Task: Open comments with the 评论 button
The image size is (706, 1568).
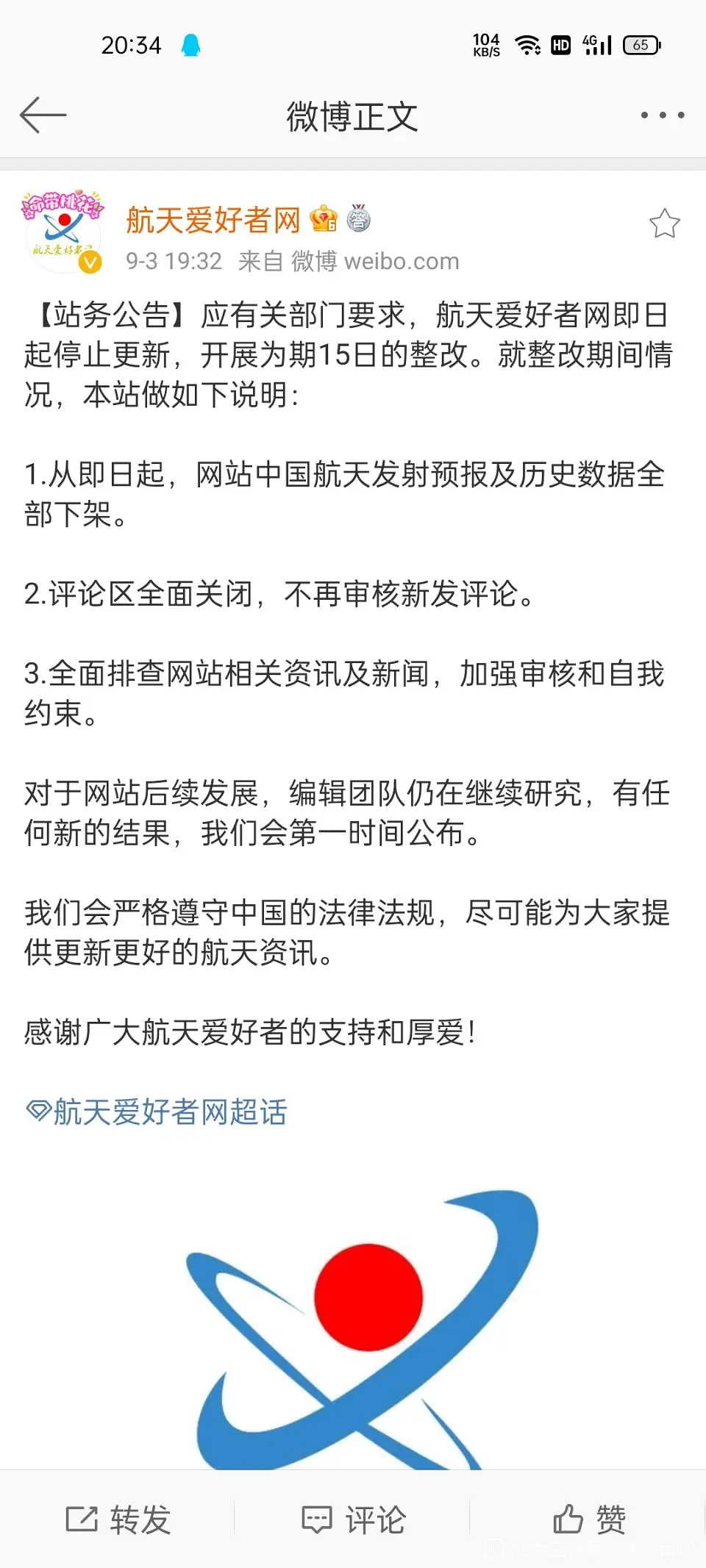Action: [353, 1519]
